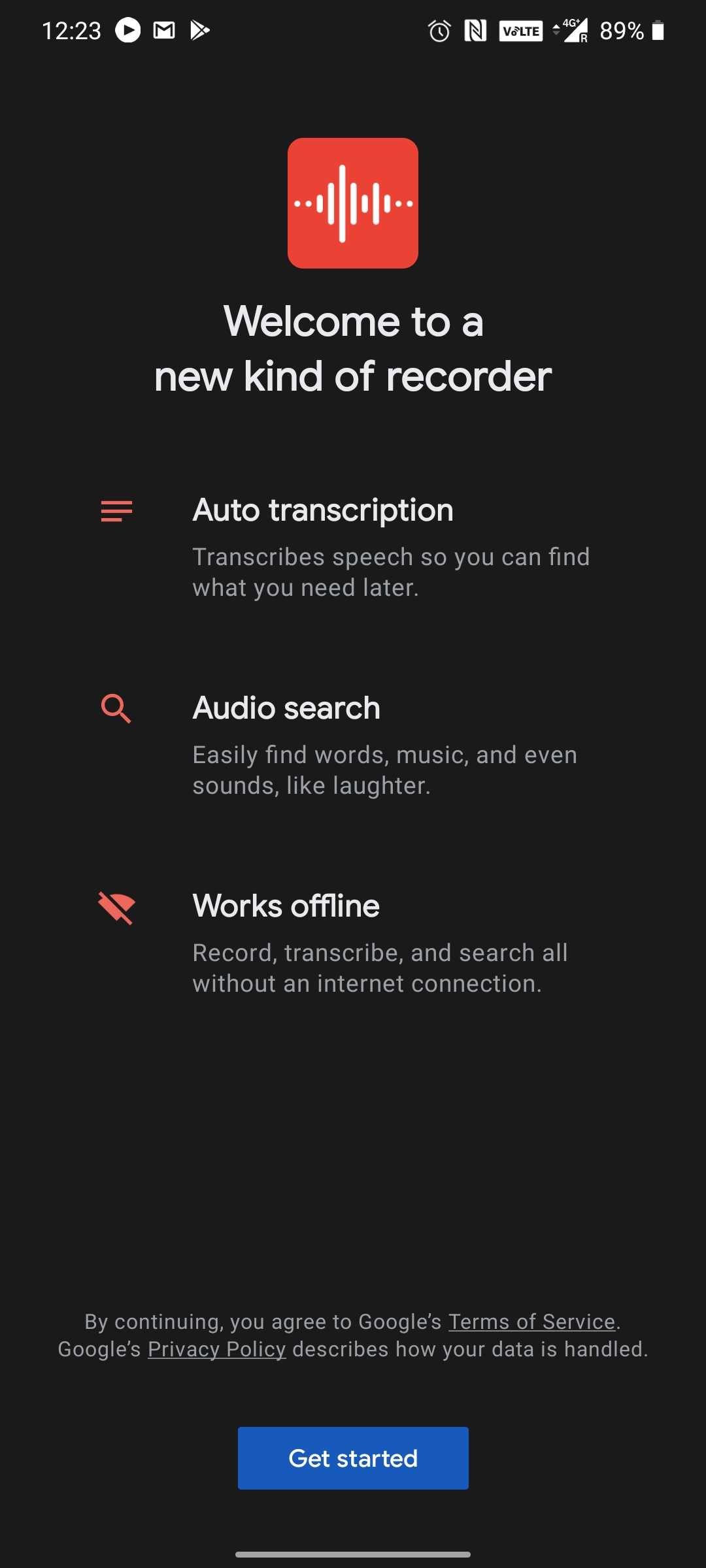
Task: Click the Audio search magnifier icon
Action: coord(116,710)
